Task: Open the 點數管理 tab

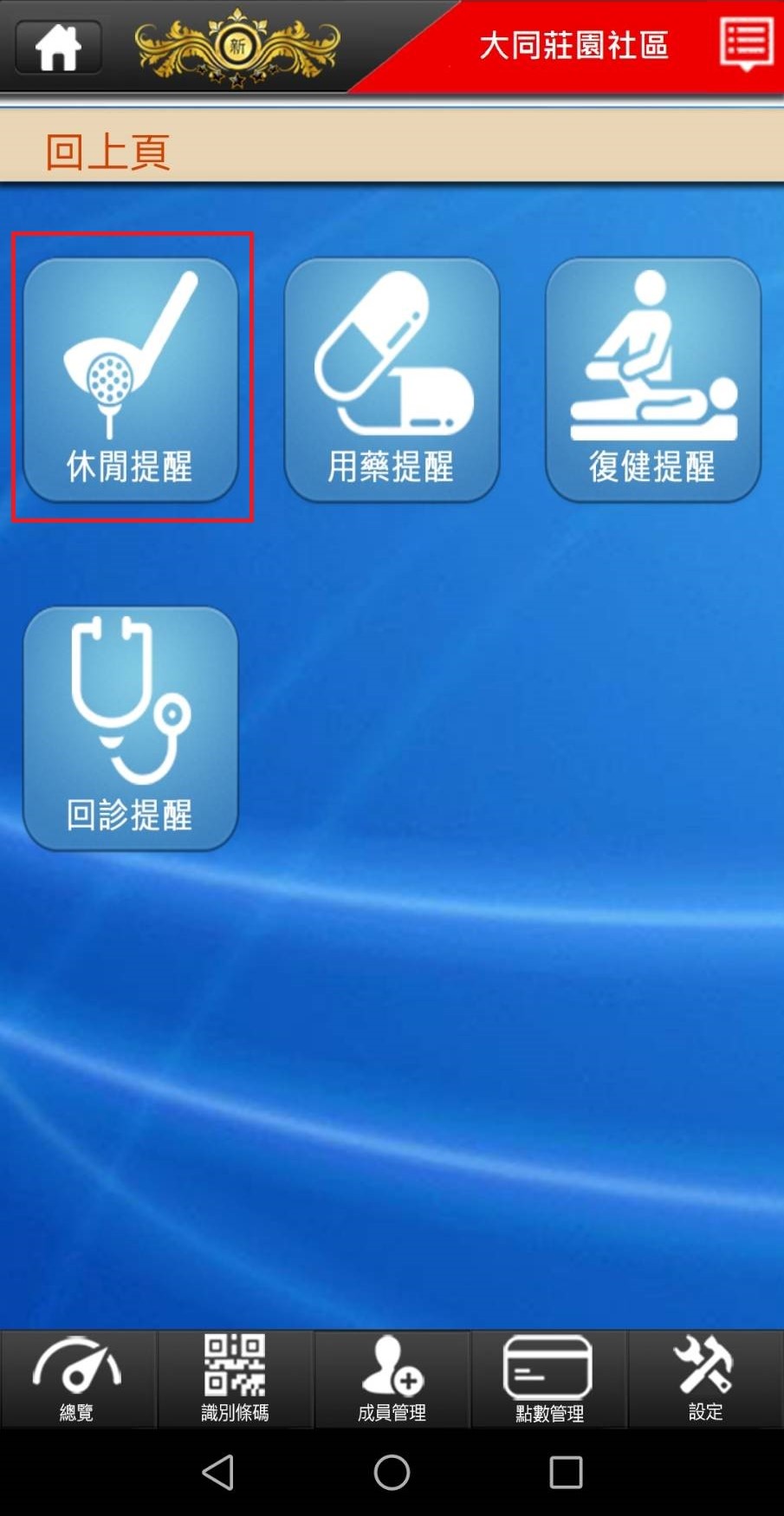Action: [x=548, y=1379]
